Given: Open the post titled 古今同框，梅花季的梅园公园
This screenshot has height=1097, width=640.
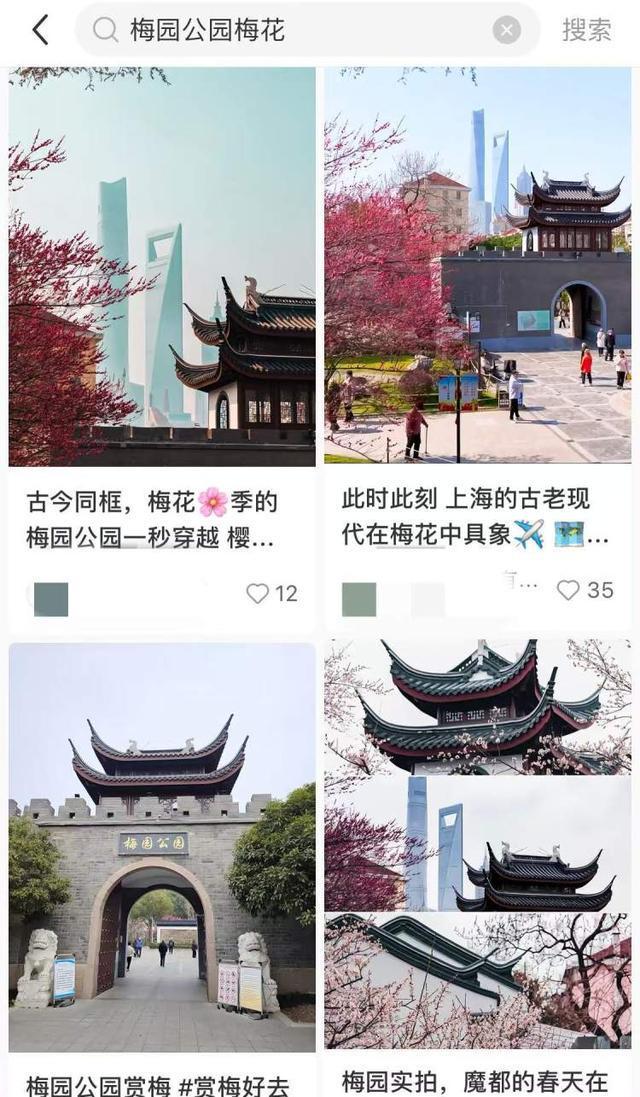Looking at the screenshot, I should click(x=162, y=266).
